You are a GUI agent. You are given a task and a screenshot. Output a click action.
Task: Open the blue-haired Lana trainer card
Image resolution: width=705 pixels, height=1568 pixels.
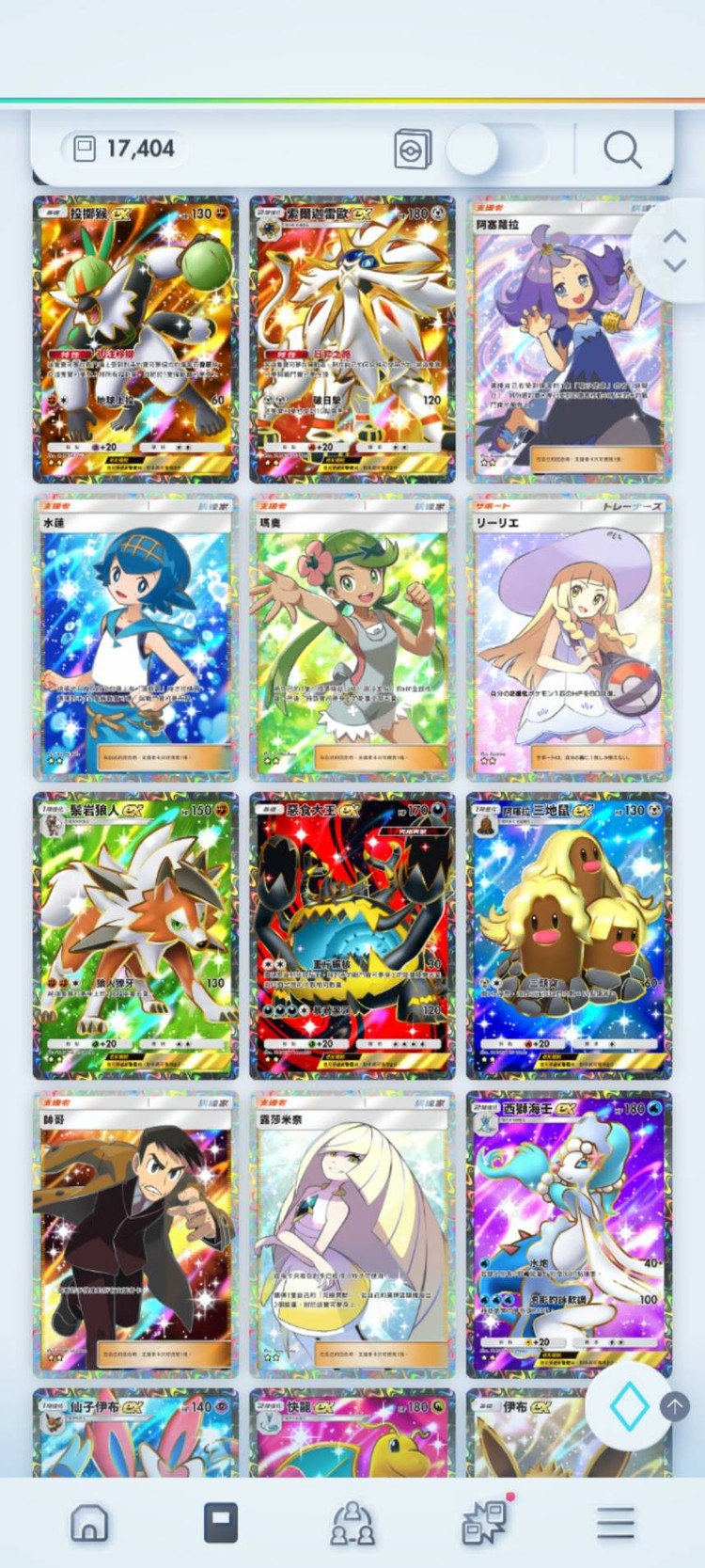coord(136,638)
